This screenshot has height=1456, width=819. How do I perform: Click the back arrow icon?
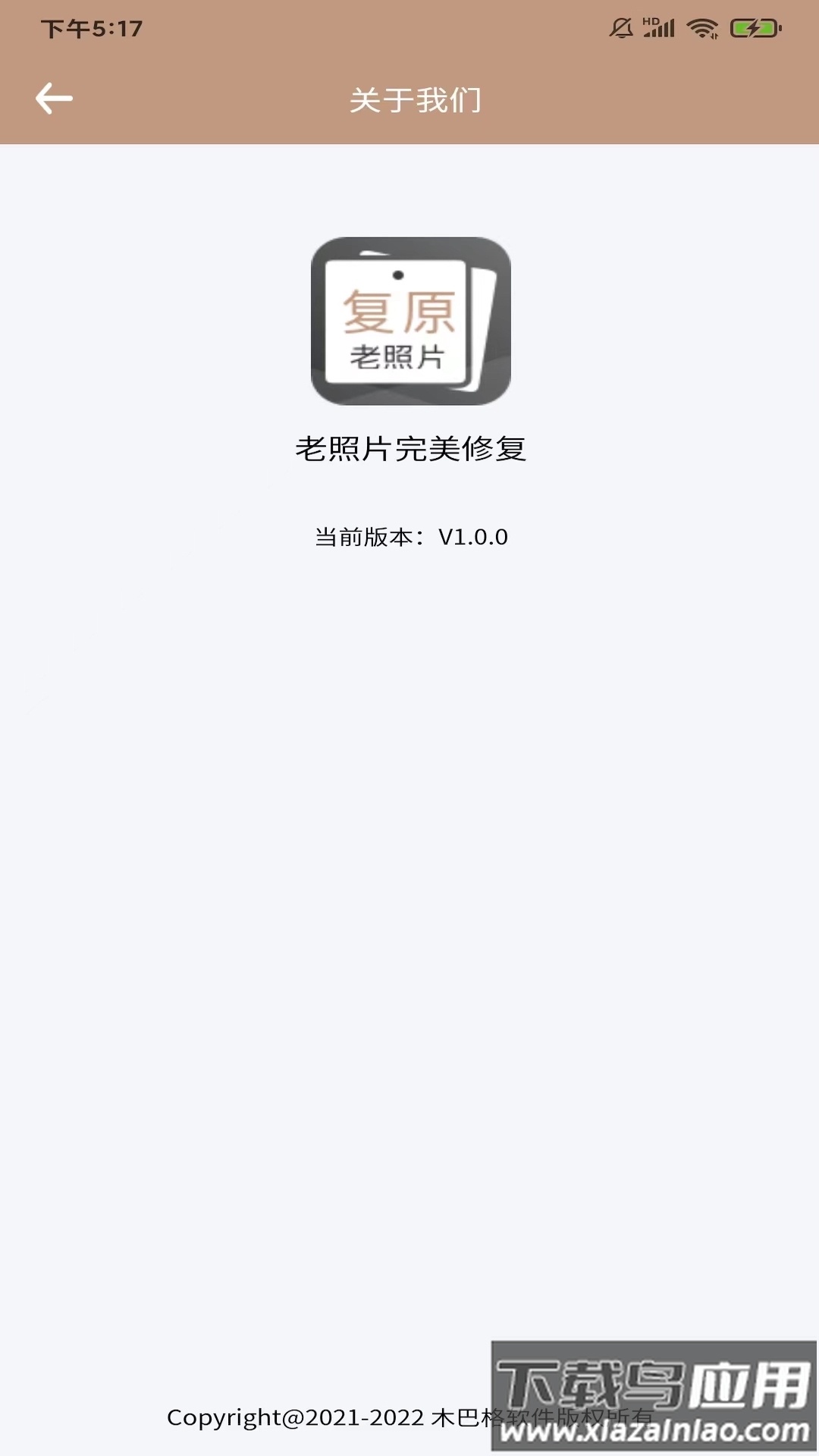click(x=53, y=97)
